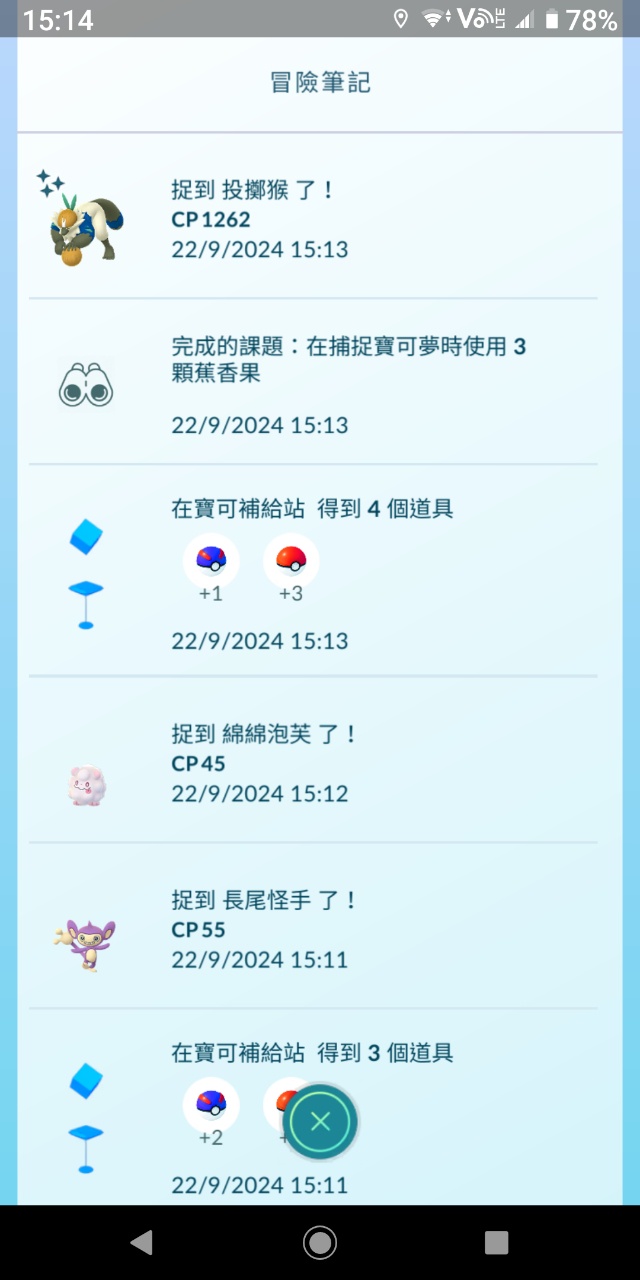
Task: Go back using the system back button
Action: [x=141, y=1242]
